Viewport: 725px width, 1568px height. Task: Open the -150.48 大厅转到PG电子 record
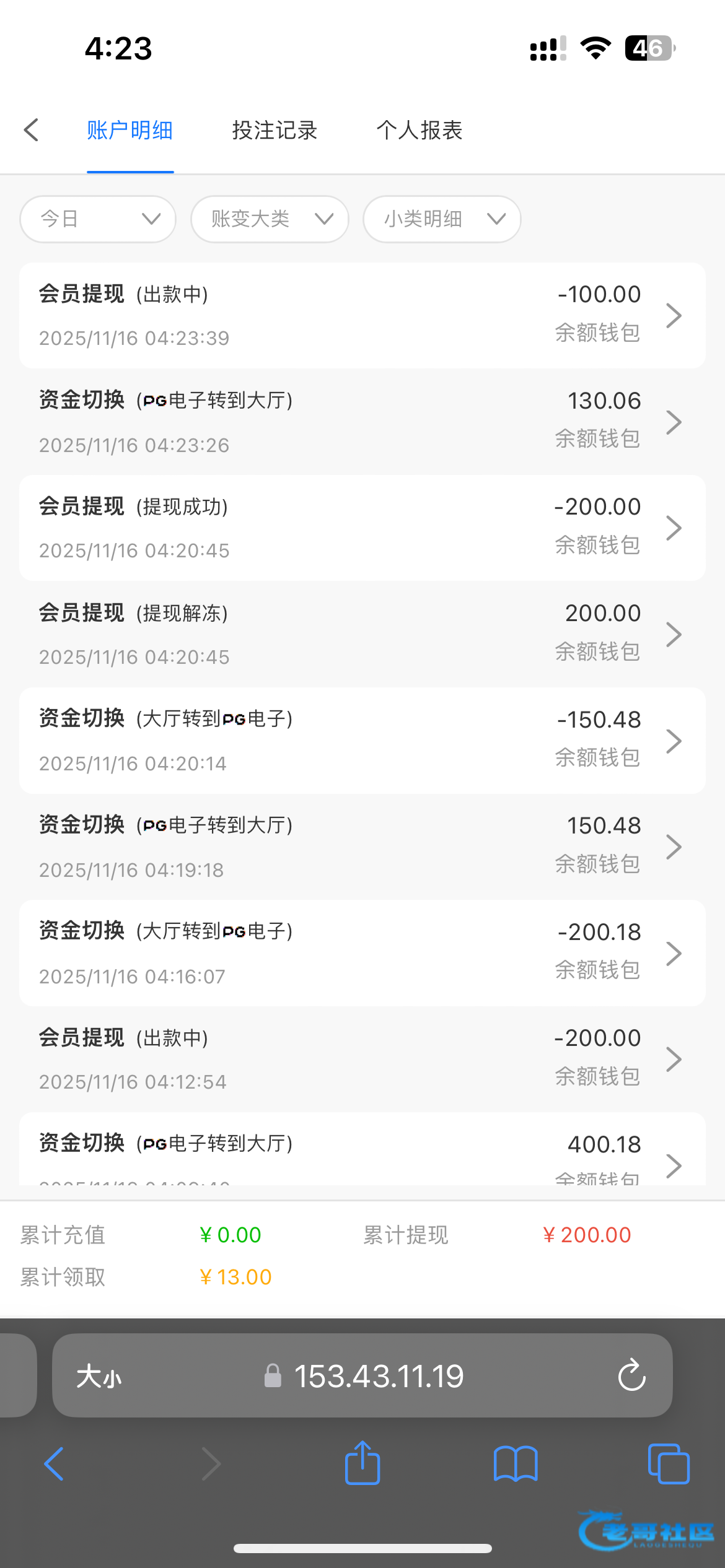point(362,741)
